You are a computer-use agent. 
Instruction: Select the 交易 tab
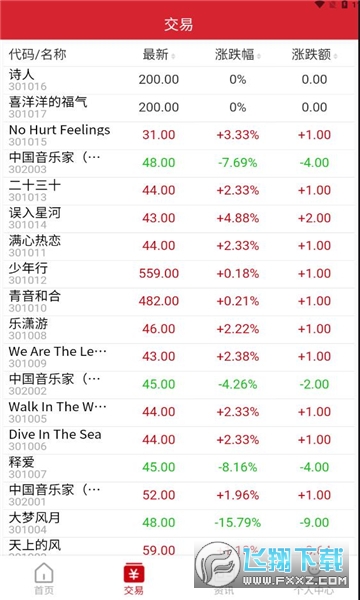(134, 579)
